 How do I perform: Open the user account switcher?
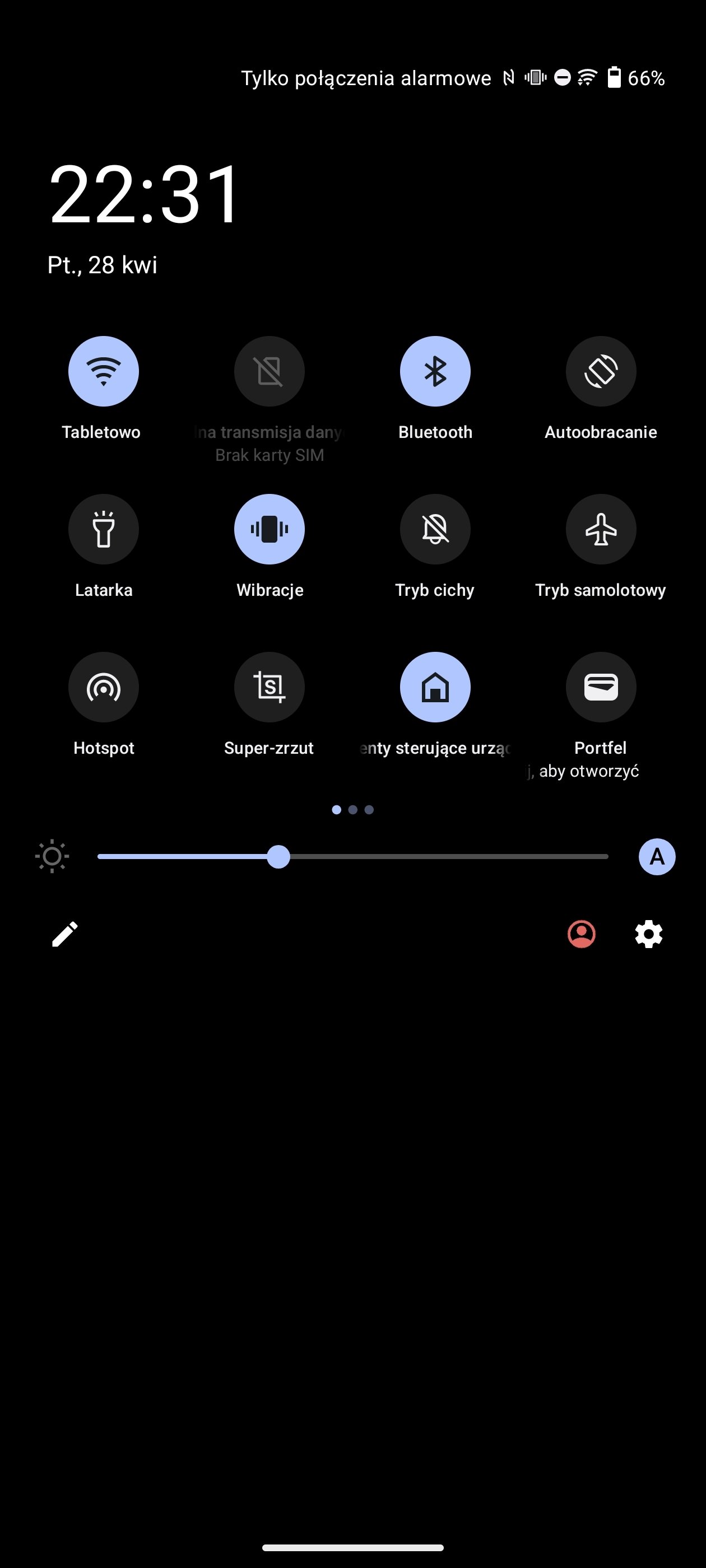[x=582, y=934]
